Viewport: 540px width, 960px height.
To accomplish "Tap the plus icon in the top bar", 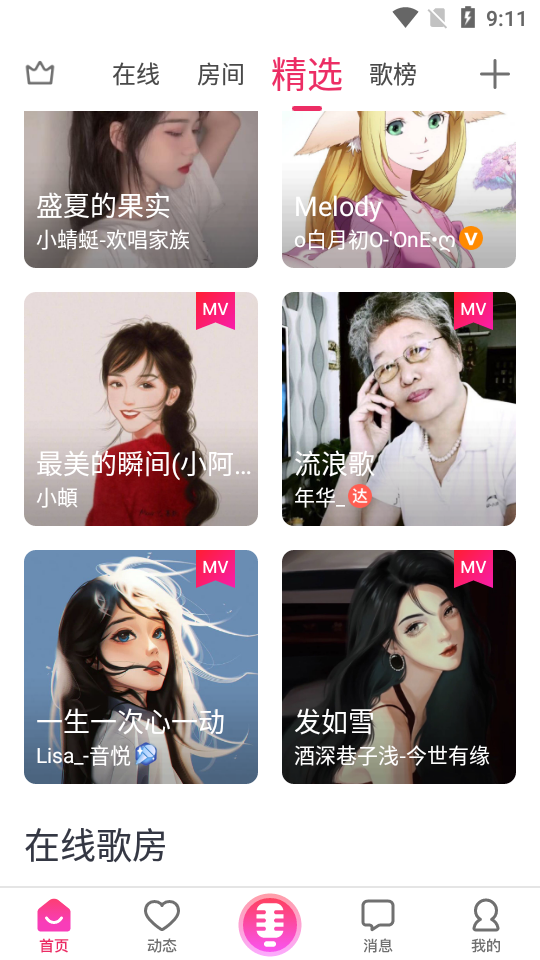I will pyautogui.click(x=495, y=75).
